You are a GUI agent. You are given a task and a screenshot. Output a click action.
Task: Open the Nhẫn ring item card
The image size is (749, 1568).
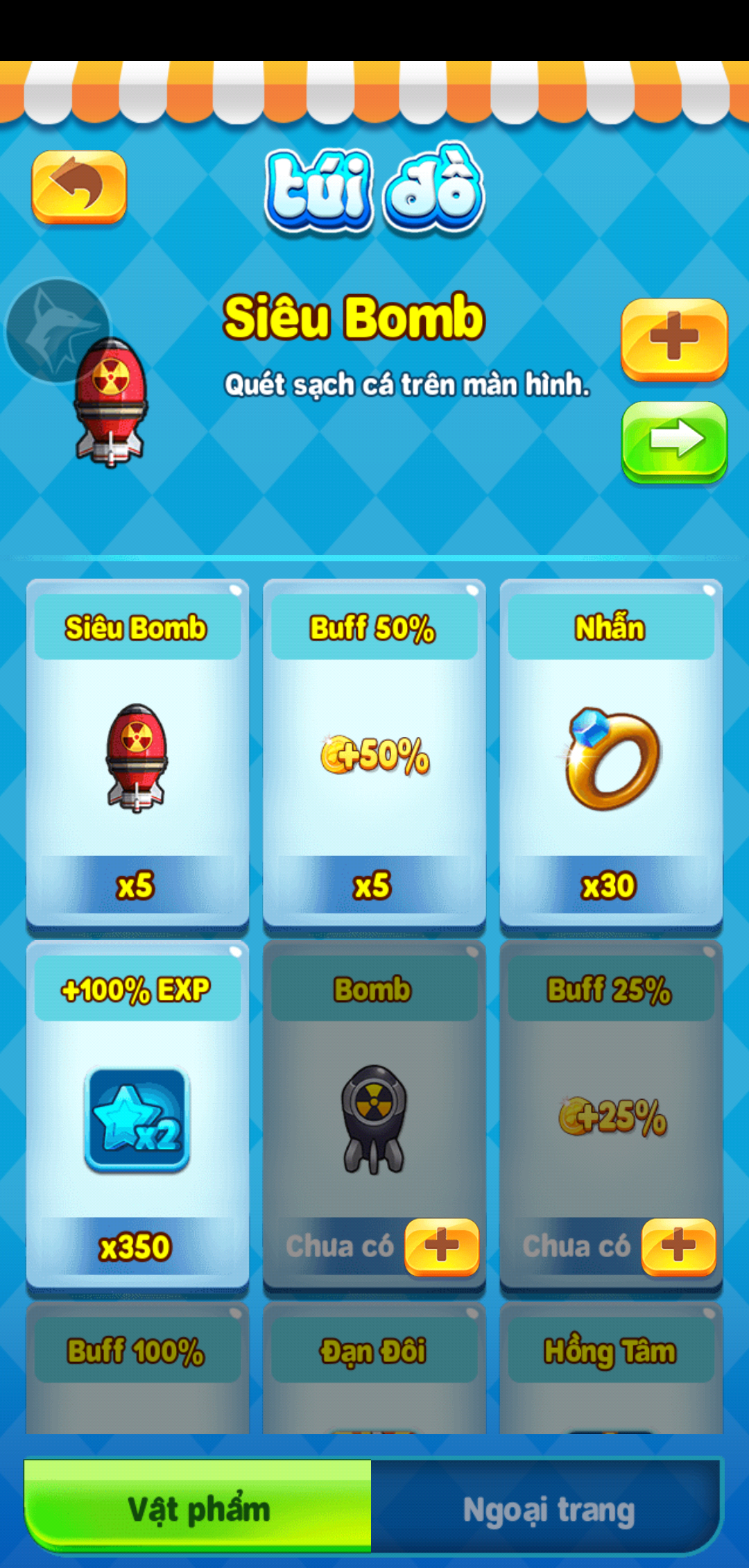[611, 753]
